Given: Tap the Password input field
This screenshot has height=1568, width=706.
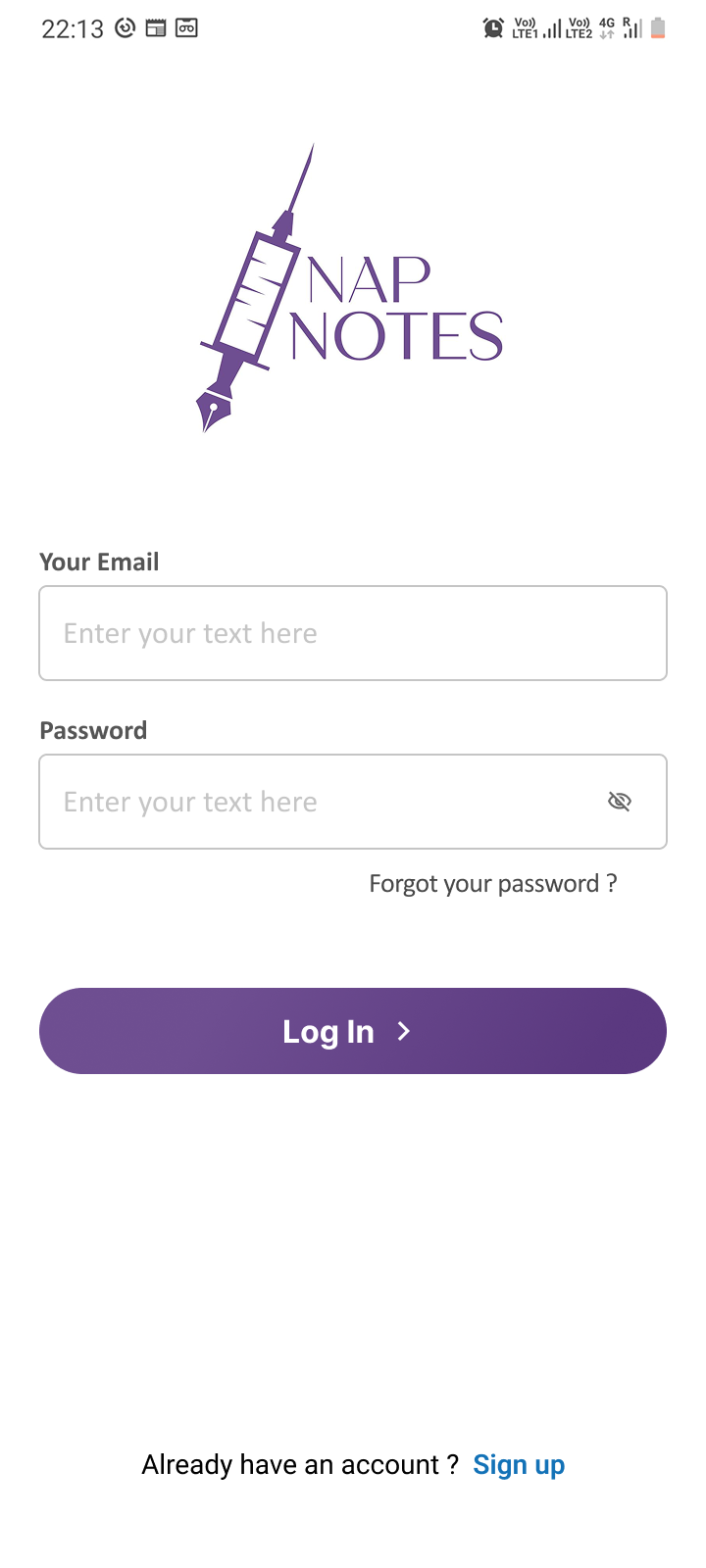Looking at the screenshot, I should coord(314,802).
